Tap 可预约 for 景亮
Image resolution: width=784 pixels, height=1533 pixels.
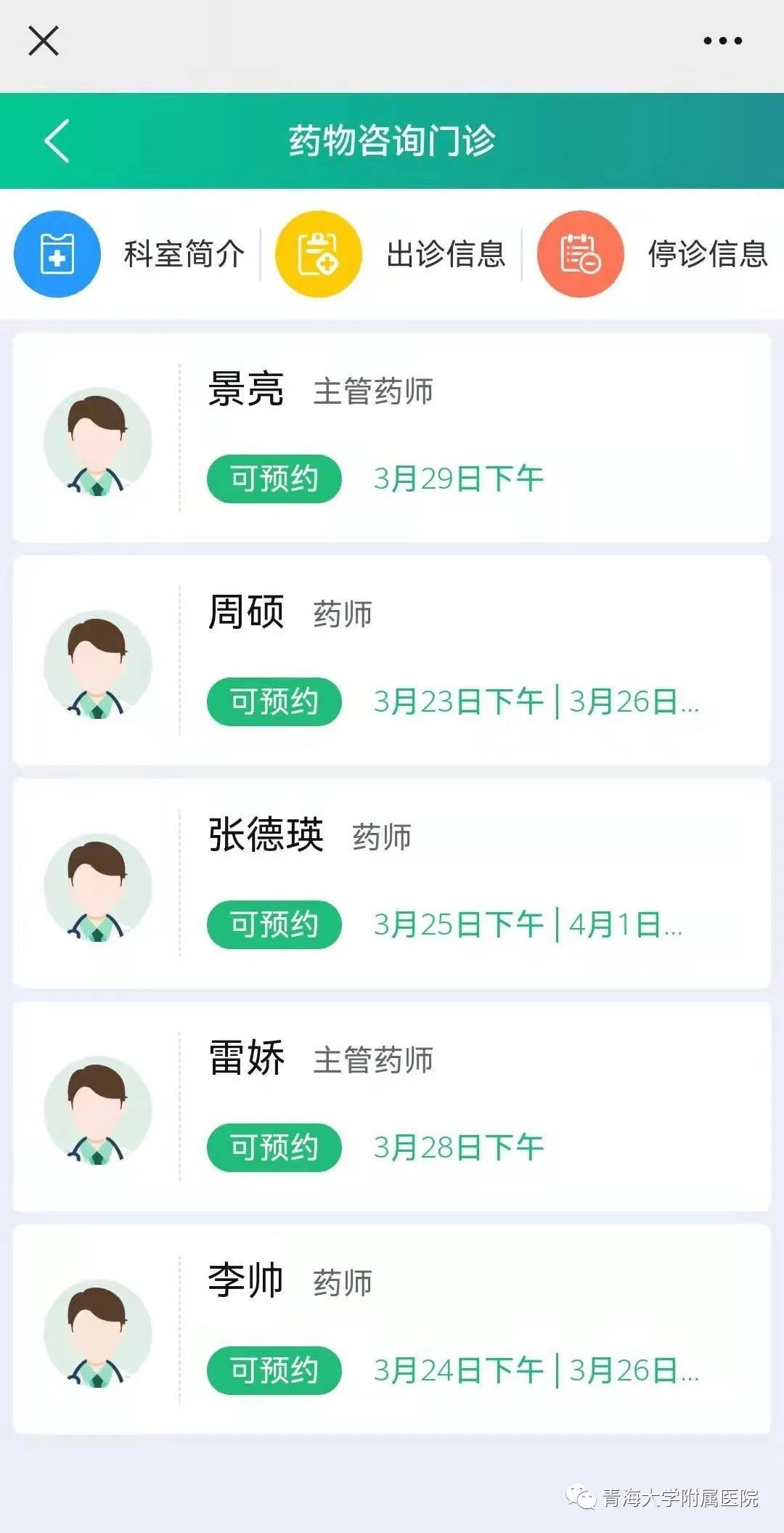click(274, 479)
